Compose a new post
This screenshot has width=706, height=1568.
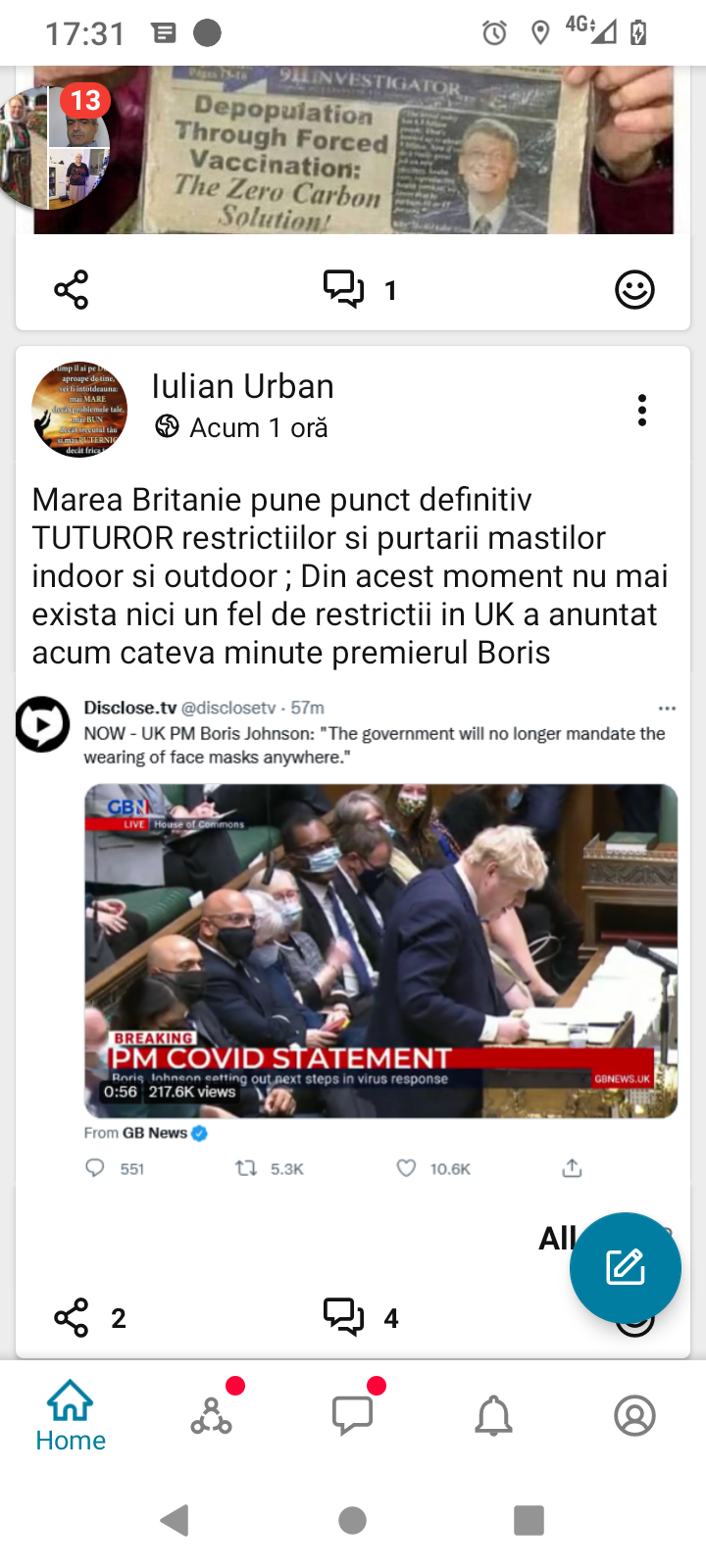click(625, 1267)
